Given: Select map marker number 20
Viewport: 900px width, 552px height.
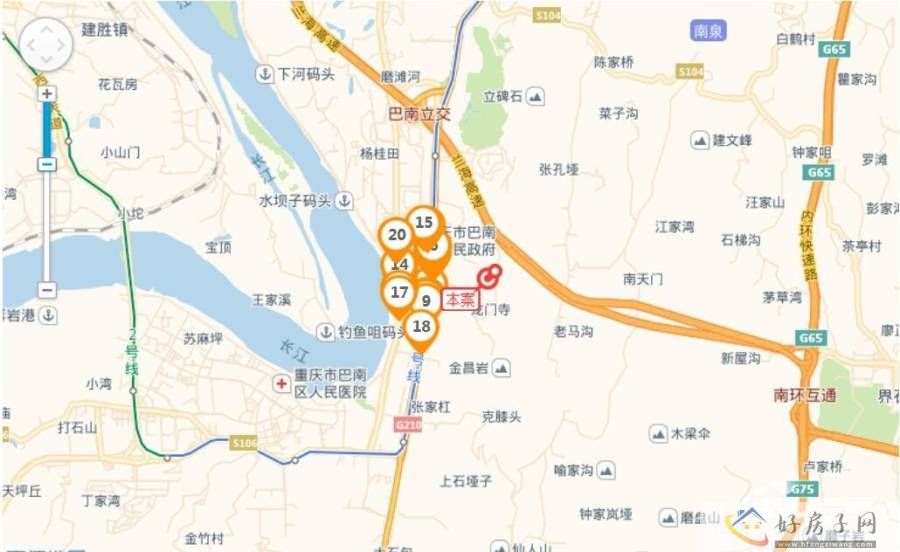Looking at the screenshot, I should point(396,236).
